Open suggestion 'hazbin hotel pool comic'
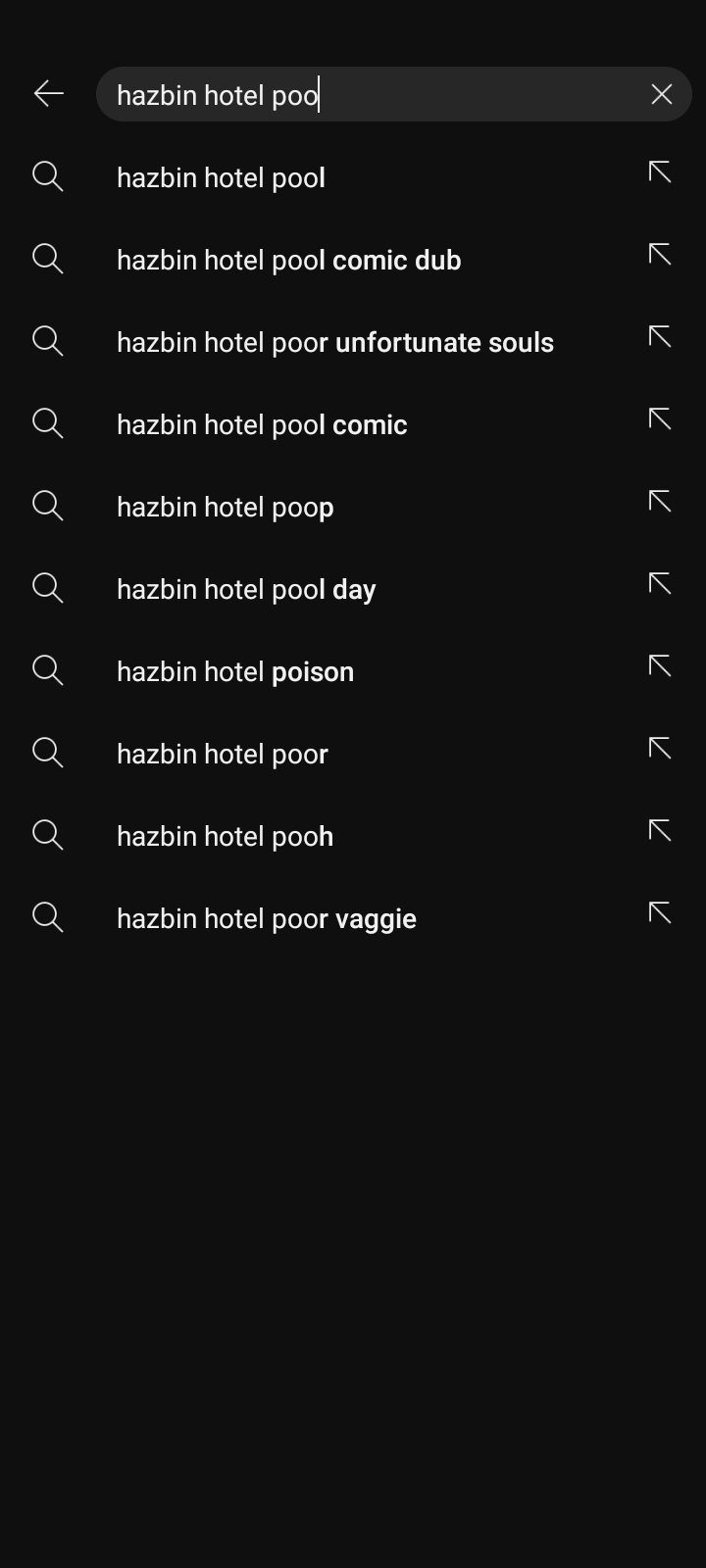This screenshot has height=1568, width=706. pos(262,424)
